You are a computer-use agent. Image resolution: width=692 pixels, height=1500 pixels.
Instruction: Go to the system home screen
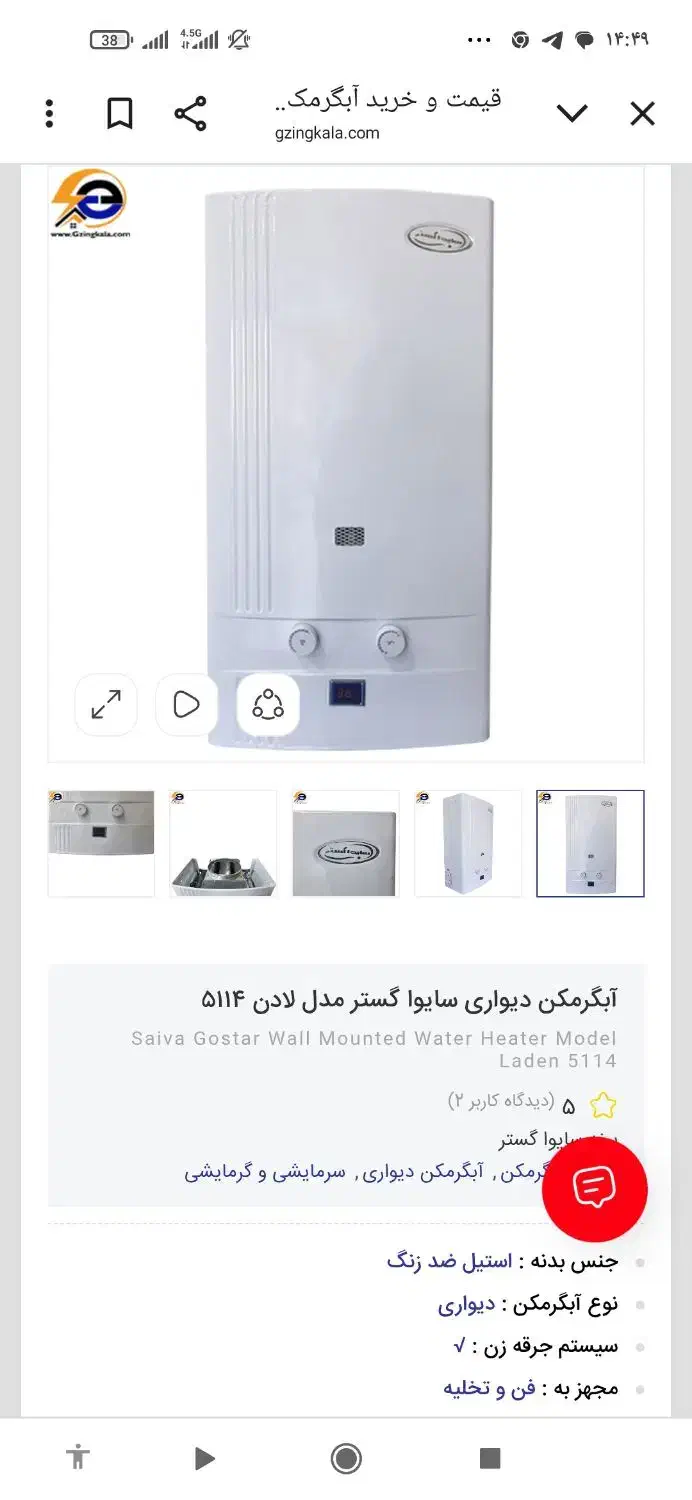coord(346,1459)
